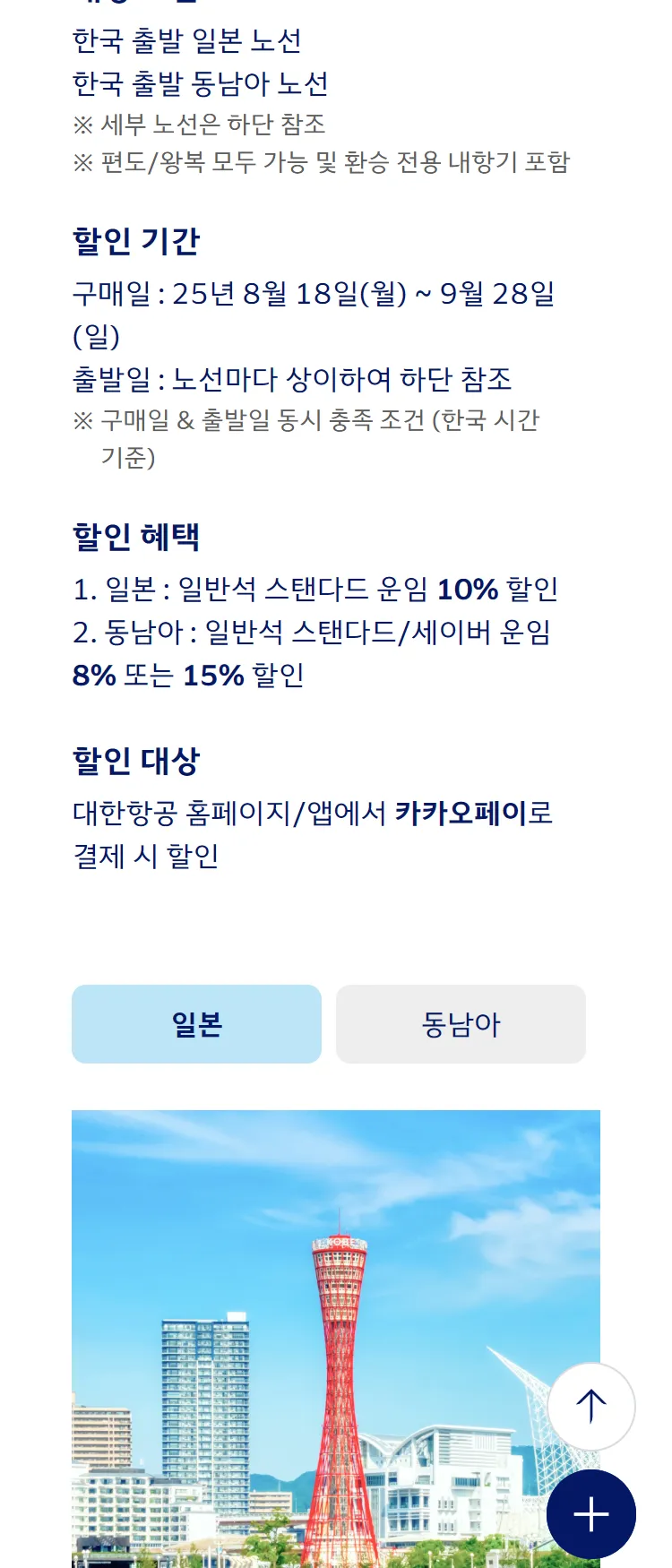Select the 일본 tab
672x1568 pixels.
click(196, 1024)
